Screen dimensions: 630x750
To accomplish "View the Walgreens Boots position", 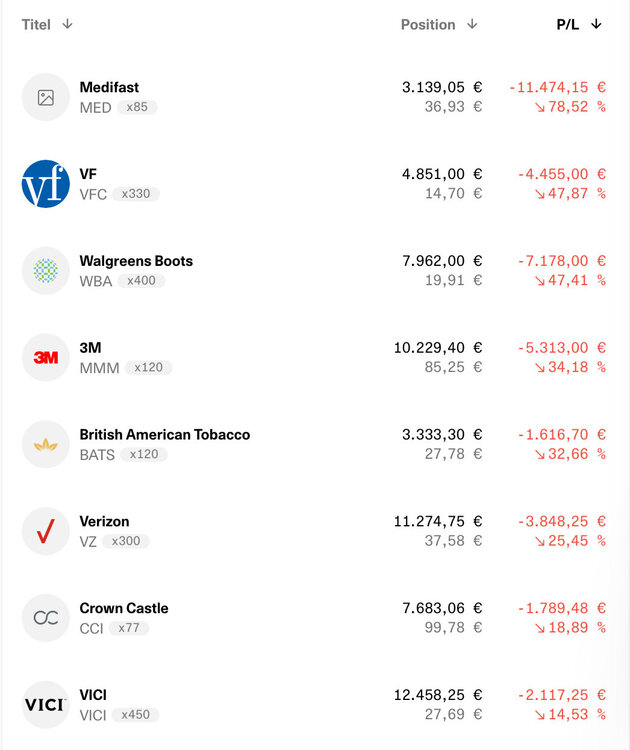I will point(136,261).
